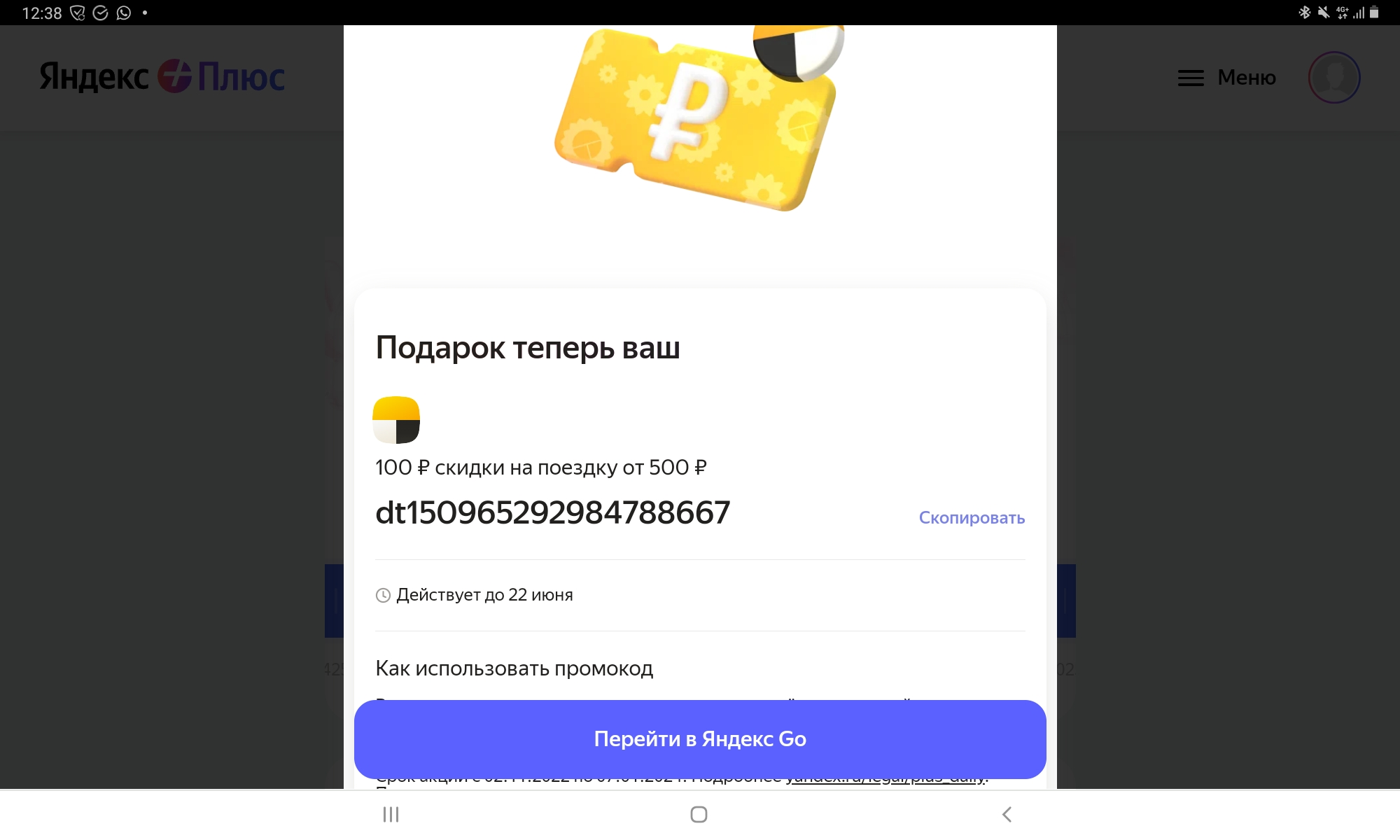Open the Меню hamburger menu

click(1226, 78)
